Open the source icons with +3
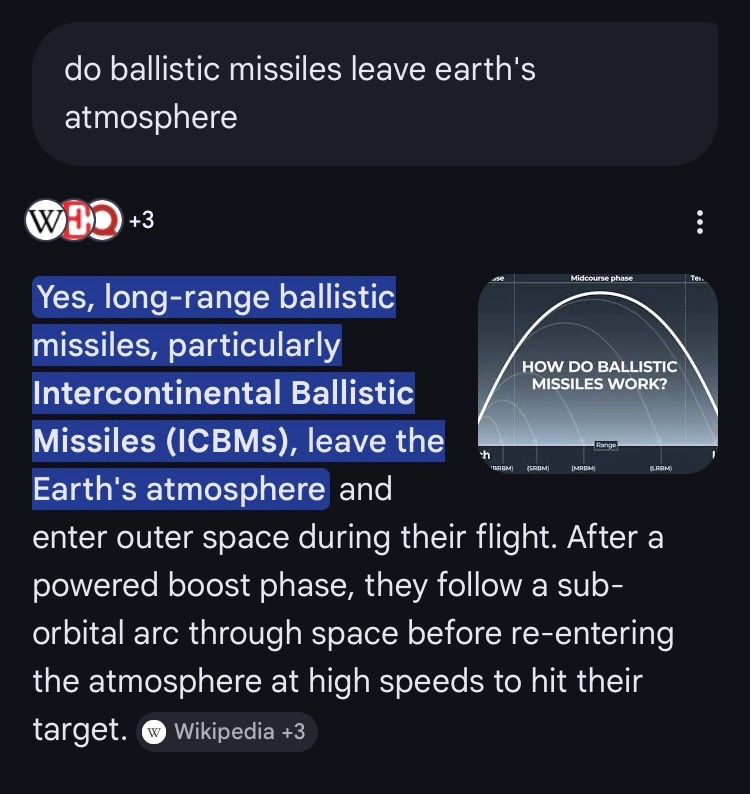The image size is (750, 794). coord(90,220)
